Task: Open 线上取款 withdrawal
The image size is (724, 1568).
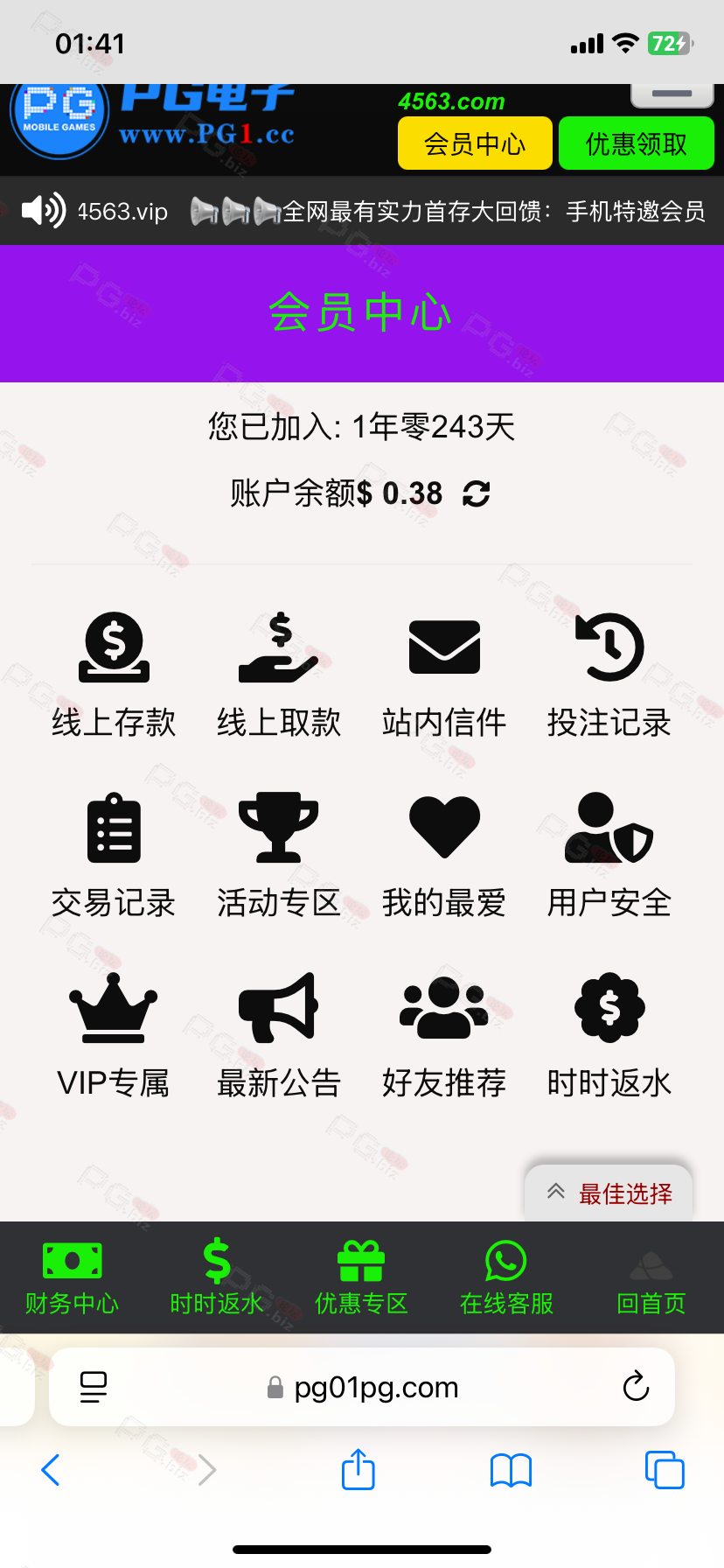Action: (279, 675)
